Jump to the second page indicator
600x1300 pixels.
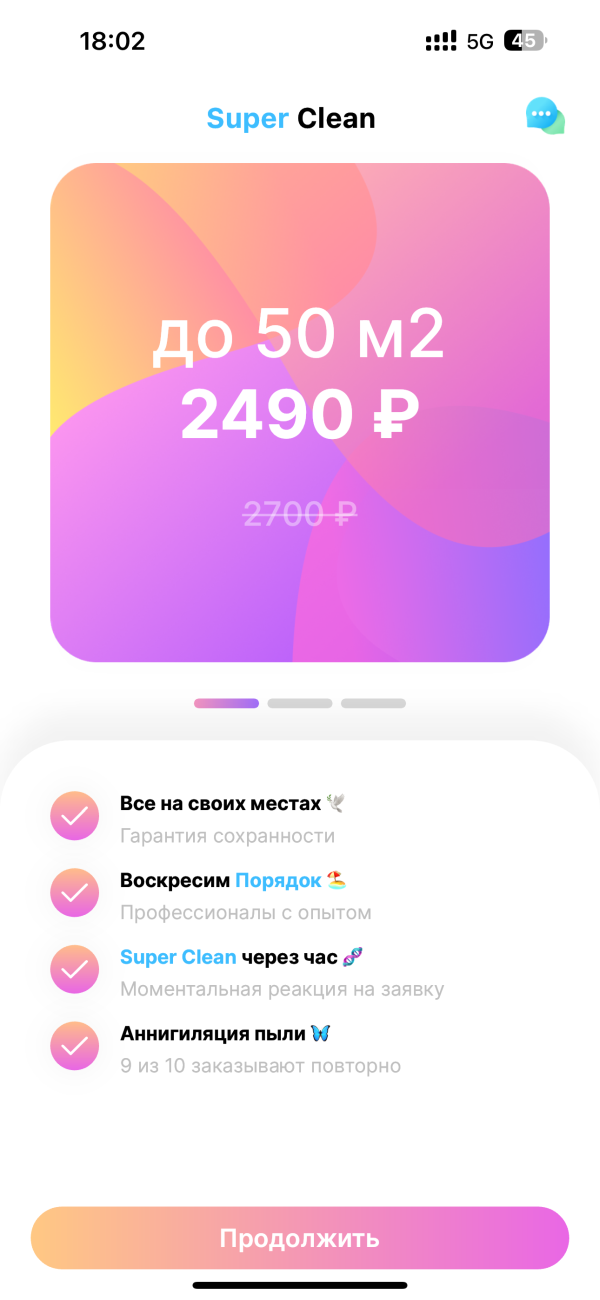[300, 703]
